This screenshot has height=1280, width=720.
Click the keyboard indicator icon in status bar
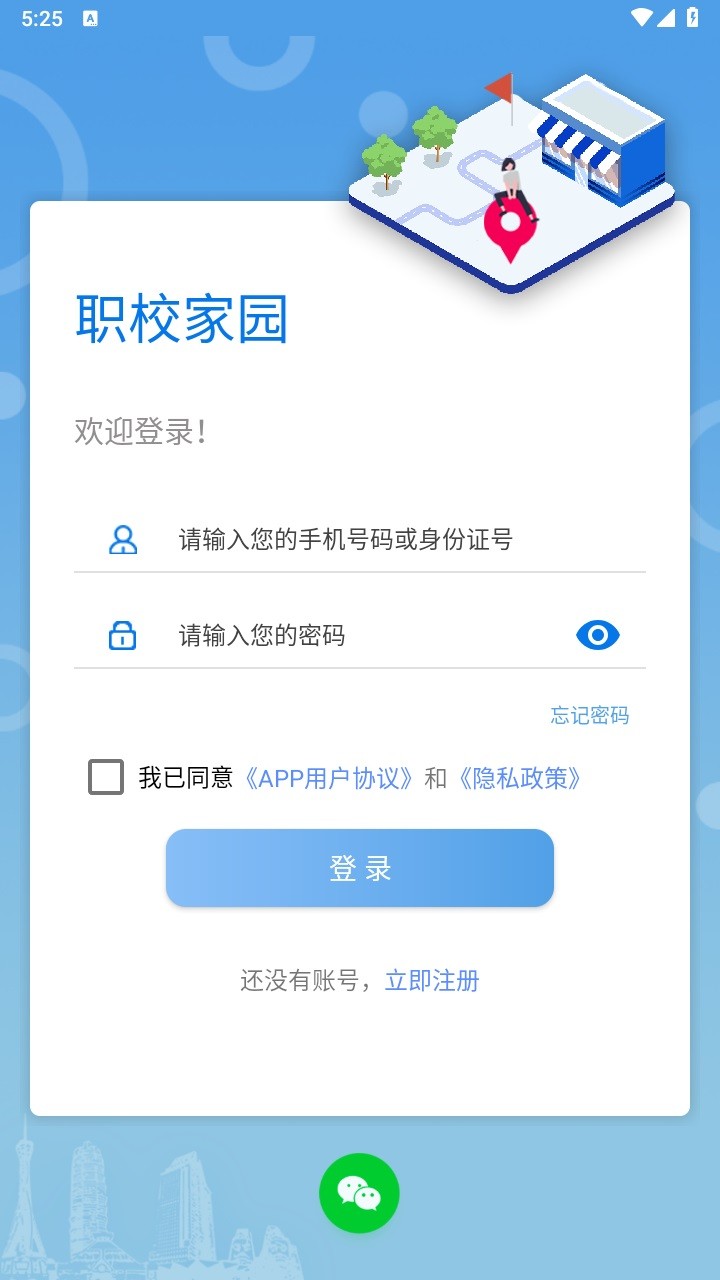[91, 17]
